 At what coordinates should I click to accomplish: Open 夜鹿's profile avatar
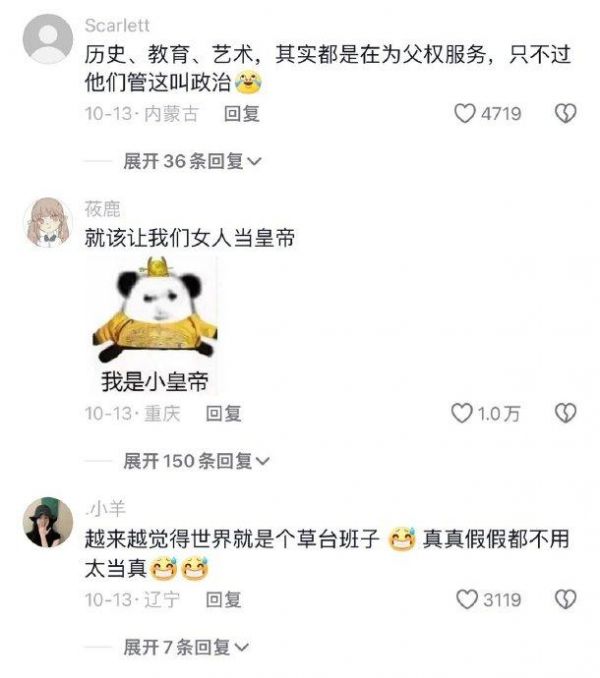[45, 220]
